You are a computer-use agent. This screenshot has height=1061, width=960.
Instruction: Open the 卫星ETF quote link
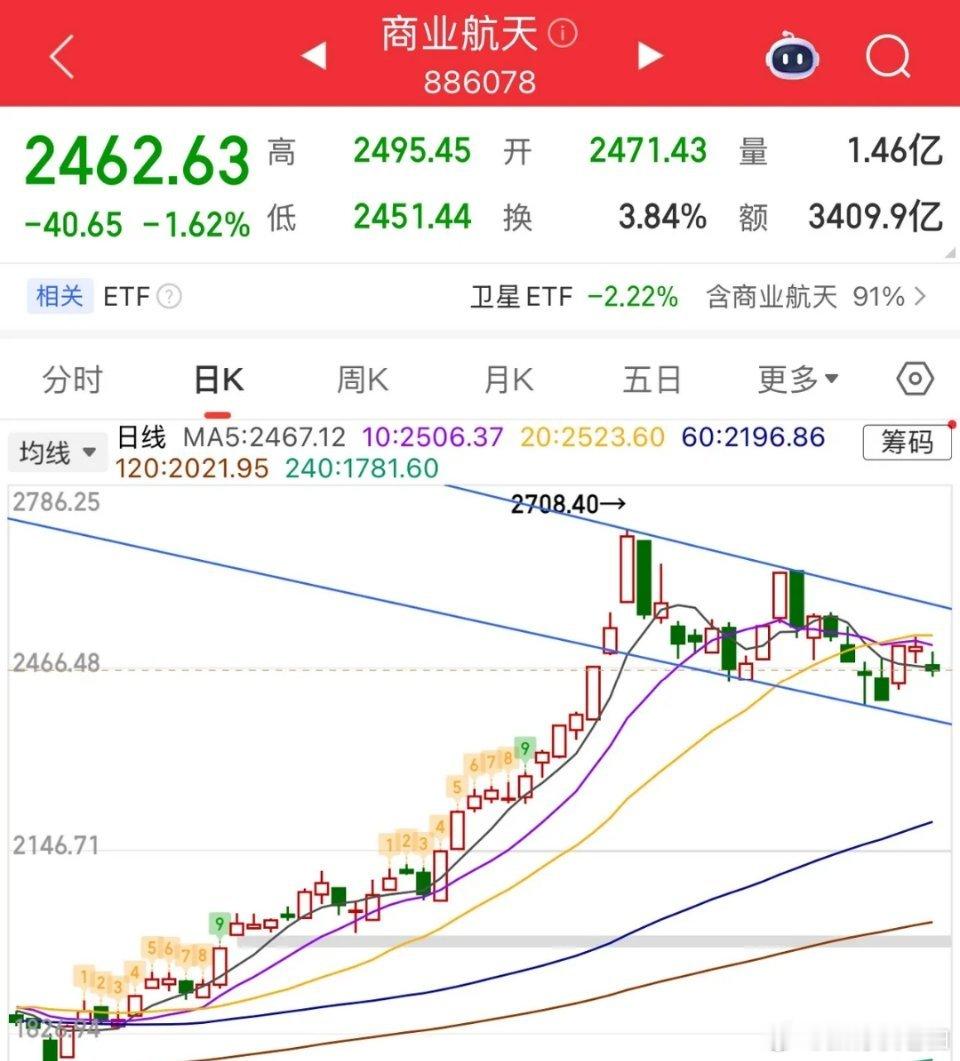520,296
